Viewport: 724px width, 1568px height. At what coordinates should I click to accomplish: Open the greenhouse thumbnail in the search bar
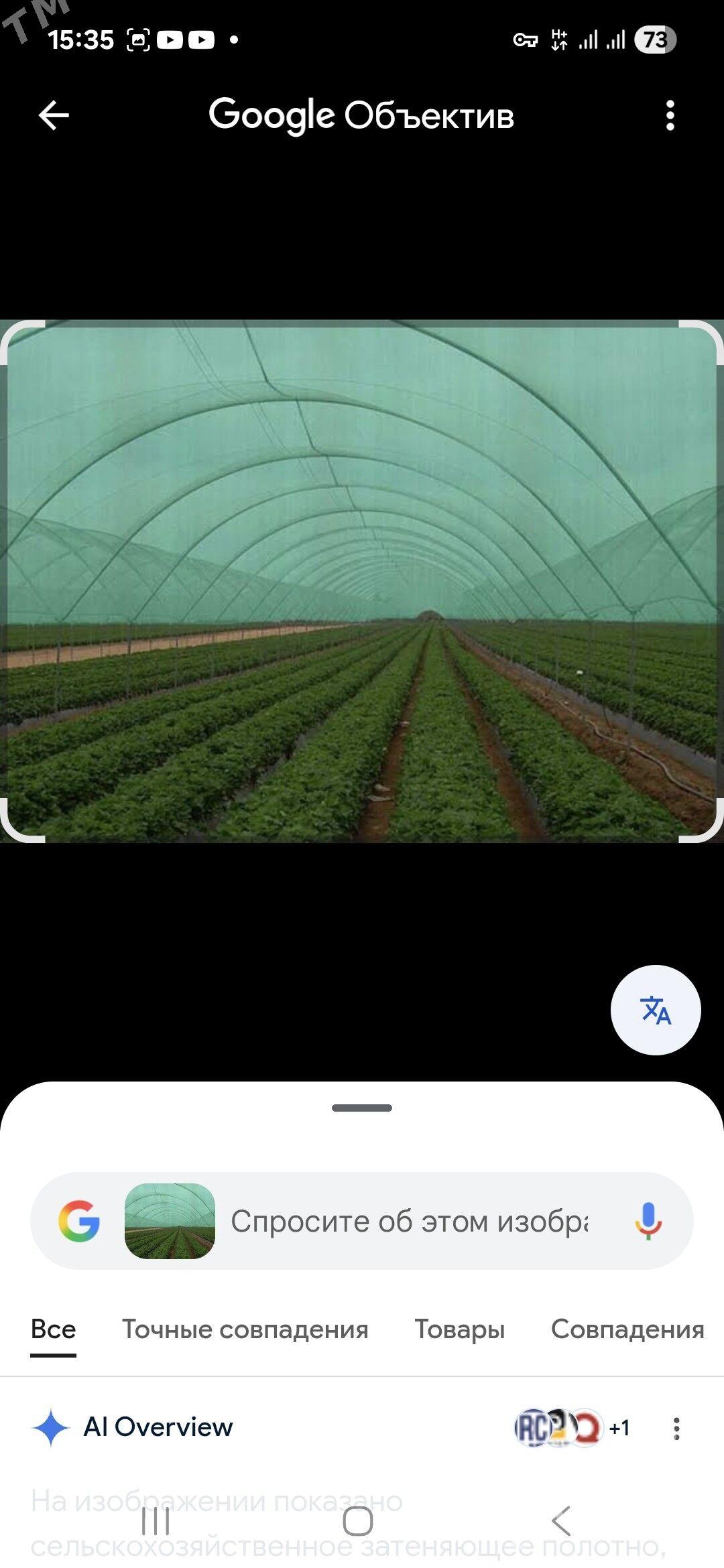(x=170, y=1221)
